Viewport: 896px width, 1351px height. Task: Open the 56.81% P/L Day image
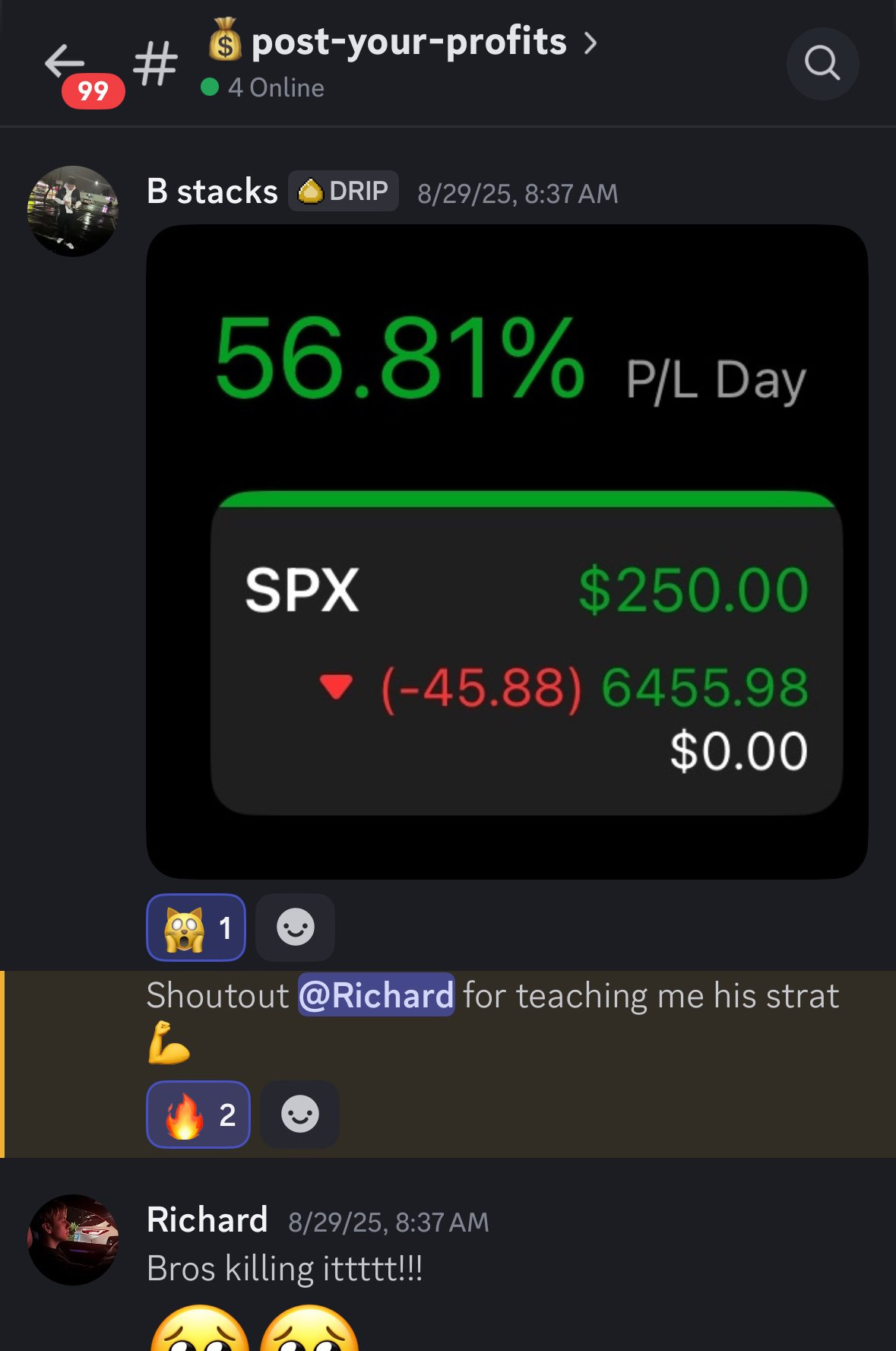click(x=507, y=551)
